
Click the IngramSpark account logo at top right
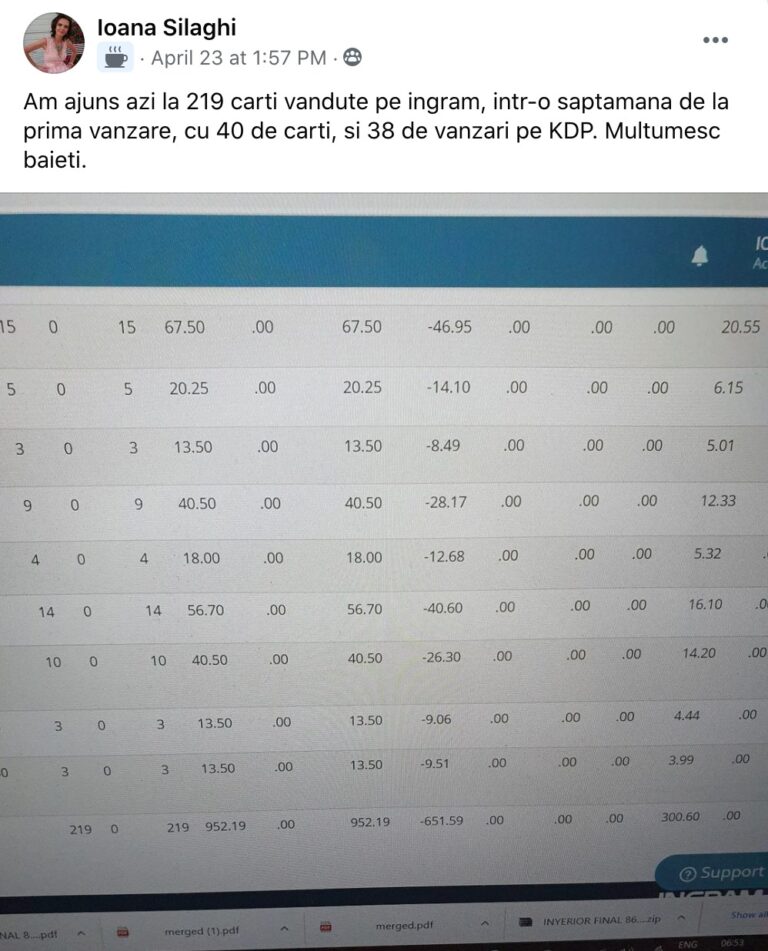point(762,247)
